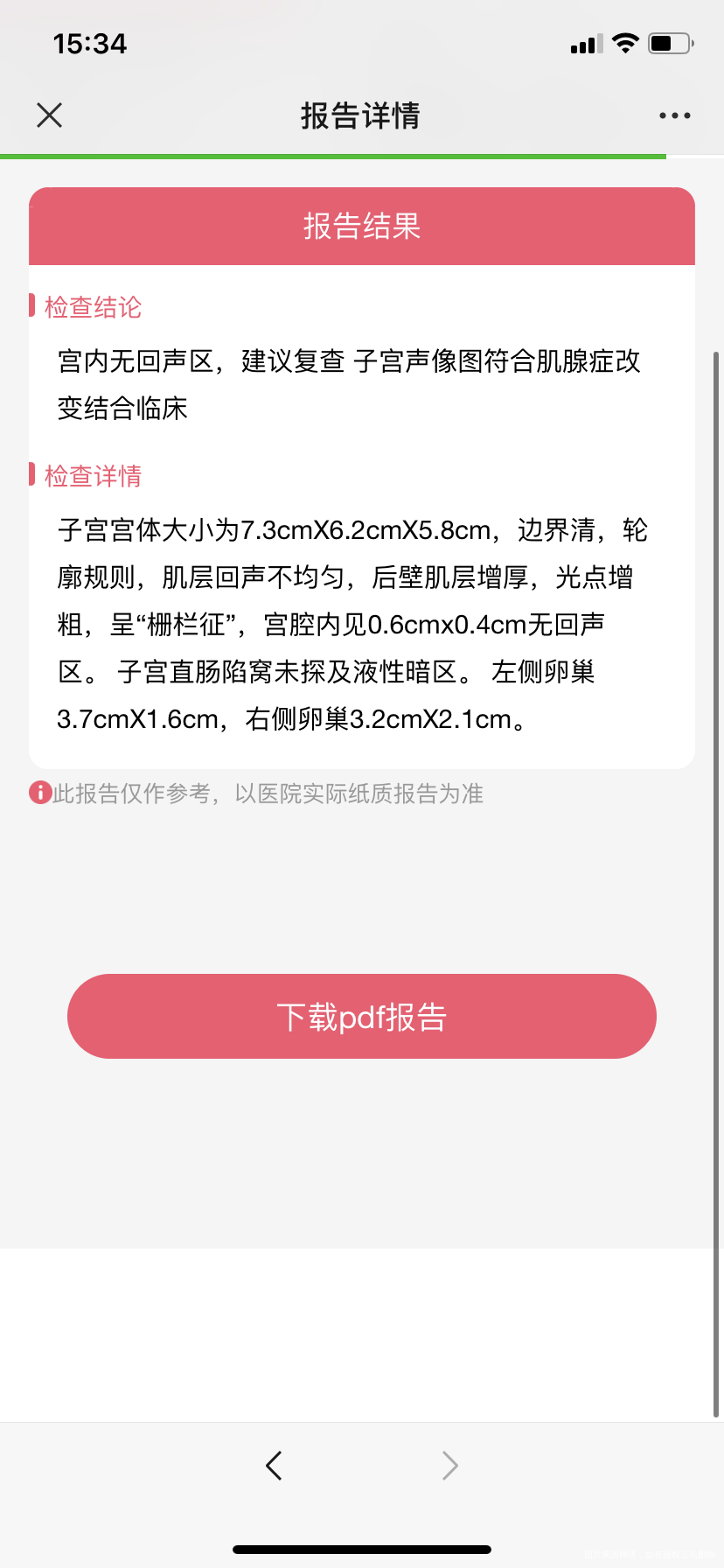Close the 报告详情 page with the X icon
This screenshot has width=724, height=1568.
(49, 115)
